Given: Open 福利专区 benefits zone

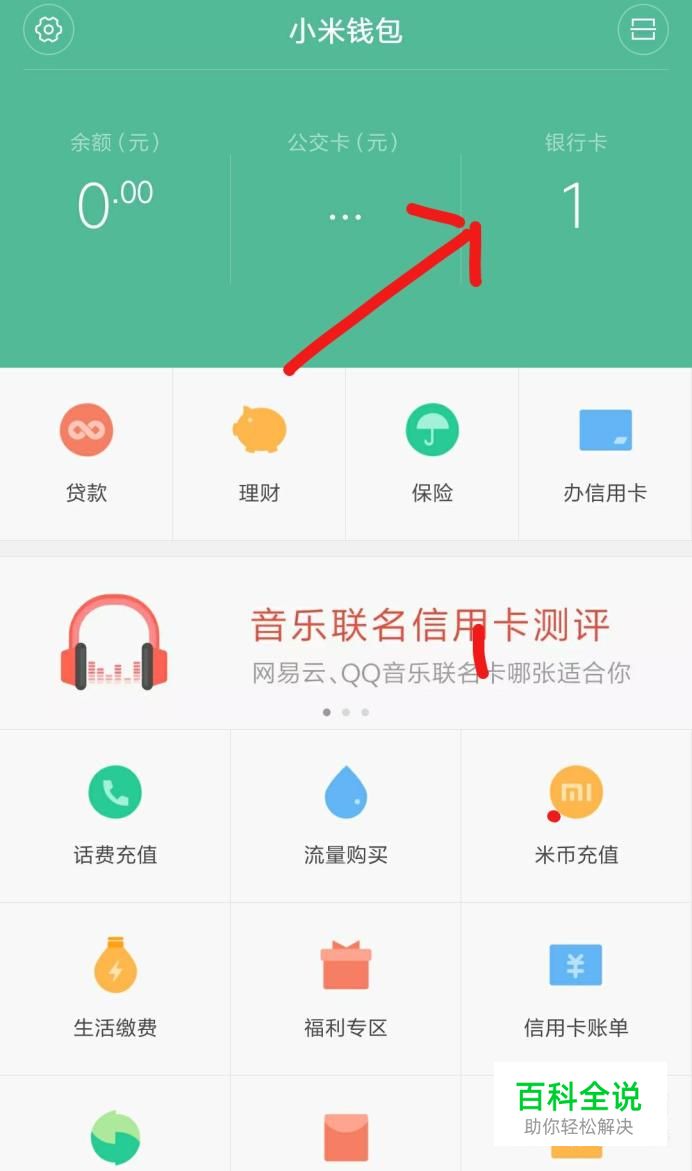Looking at the screenshot, I should [x=345, y=988].
